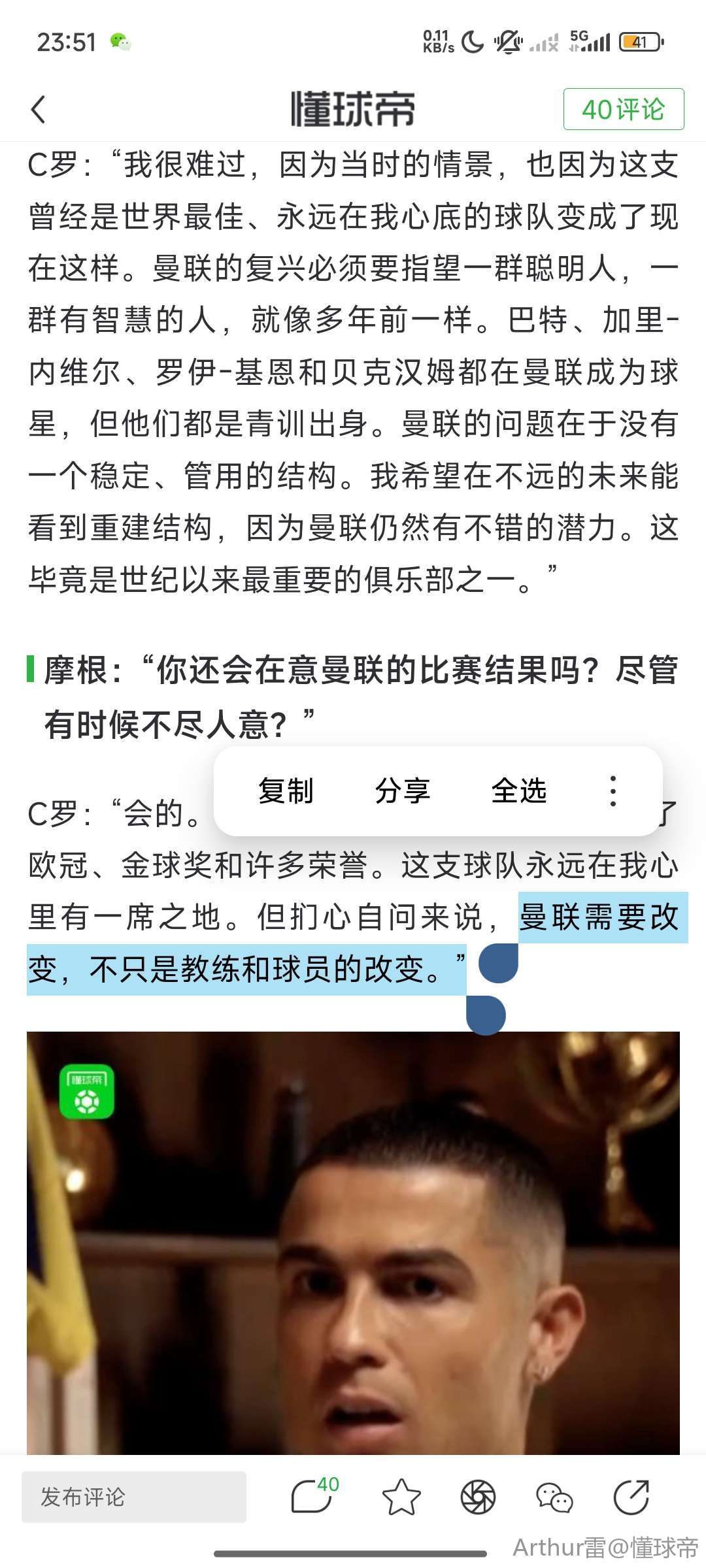Choose 分享 in the selection popup
The width and height of the screenshot is (706, 1568).
click(x=402, y=791)
